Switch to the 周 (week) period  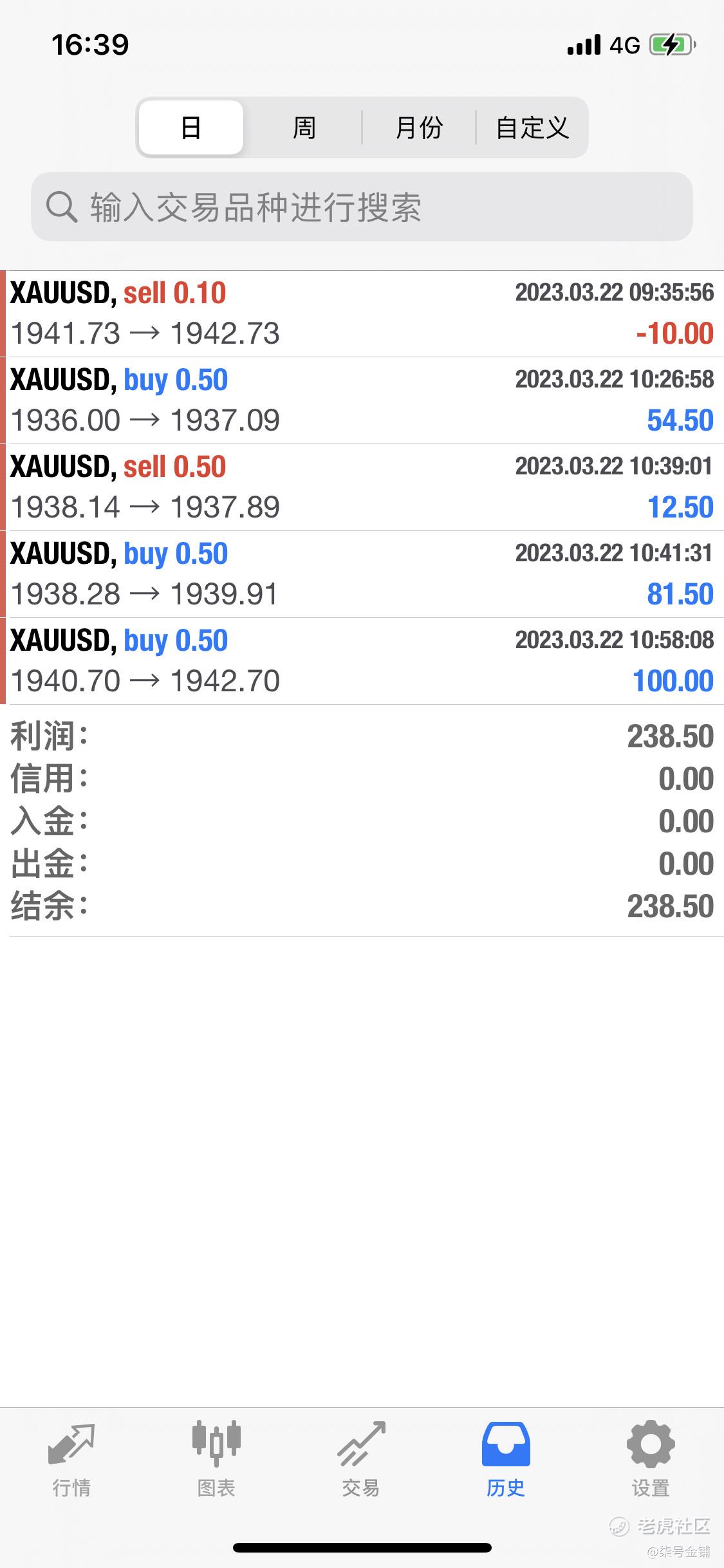pyautogui.click(x=304, y=127)
